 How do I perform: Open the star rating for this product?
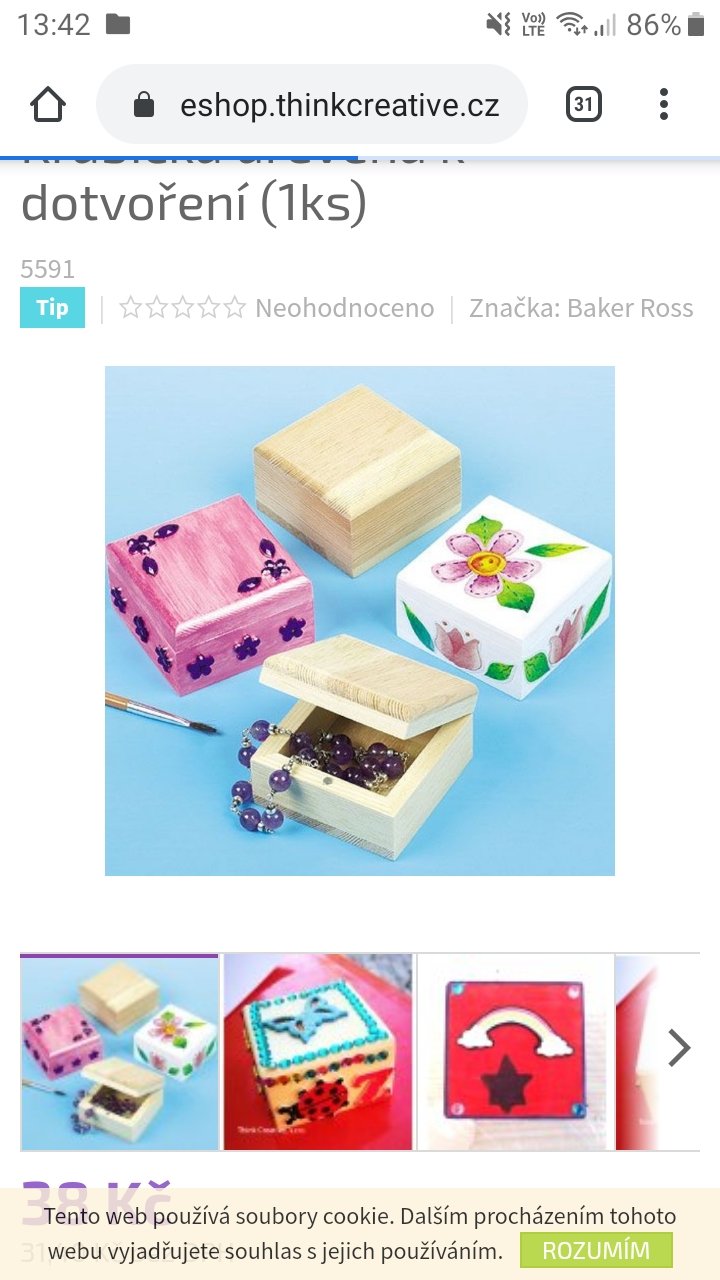[x=182, y=308]
